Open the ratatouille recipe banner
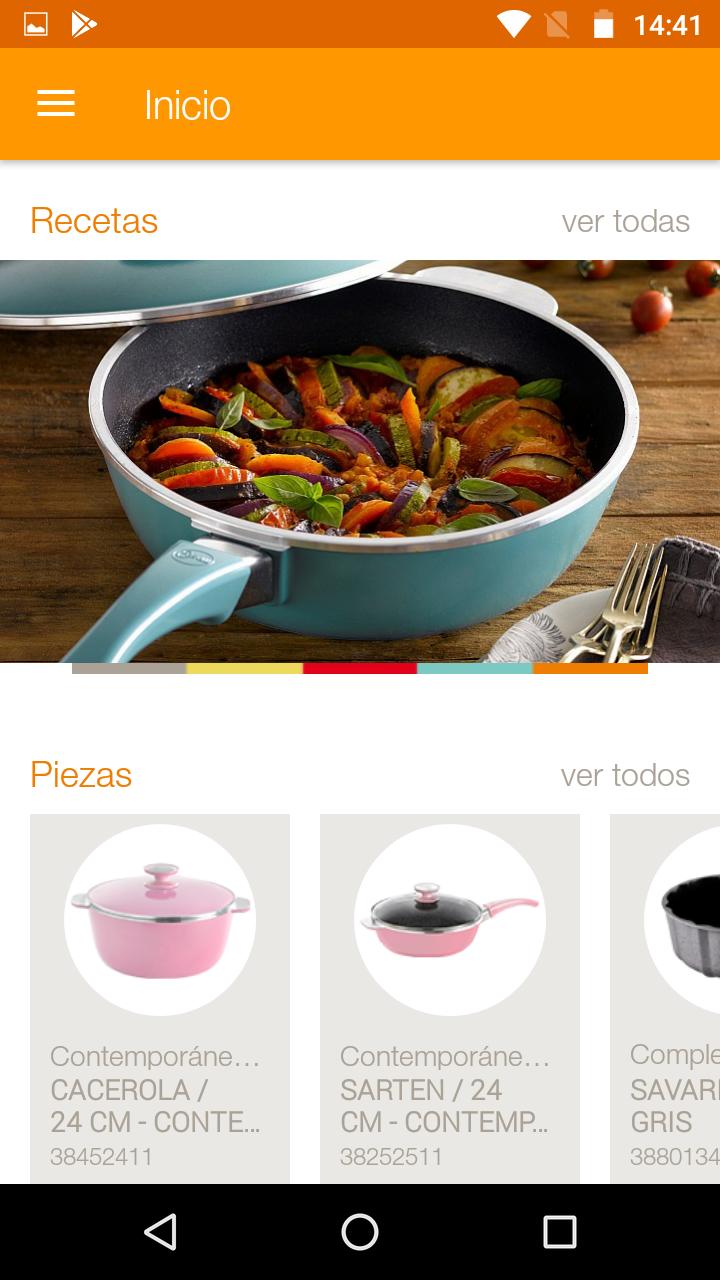 tap(360, 460)
